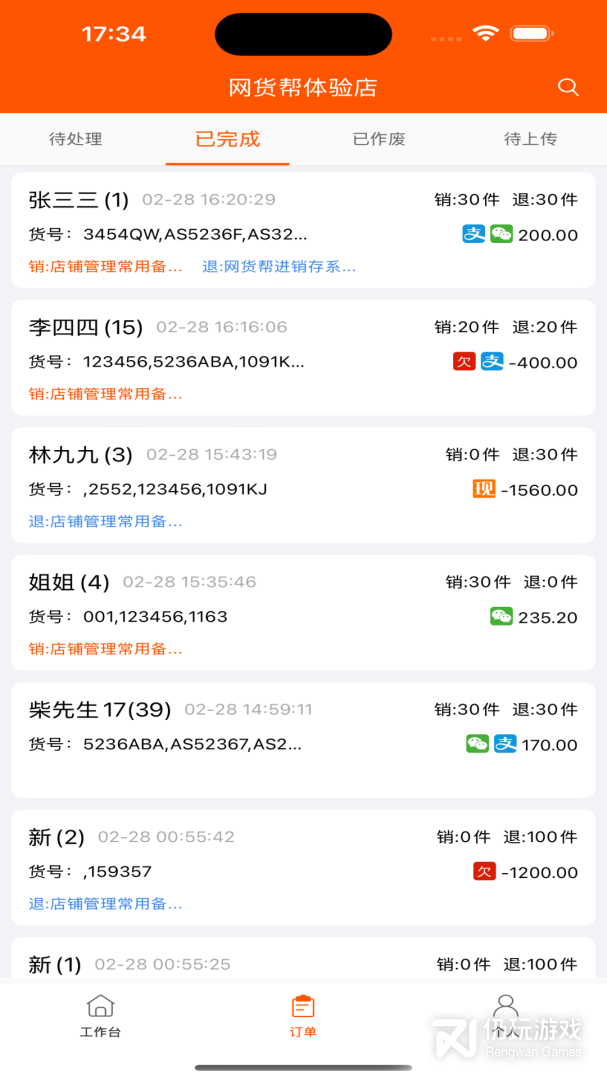Open the order from 姐姐 (4)
The image size is (607, 1080).
coord(303,612)
